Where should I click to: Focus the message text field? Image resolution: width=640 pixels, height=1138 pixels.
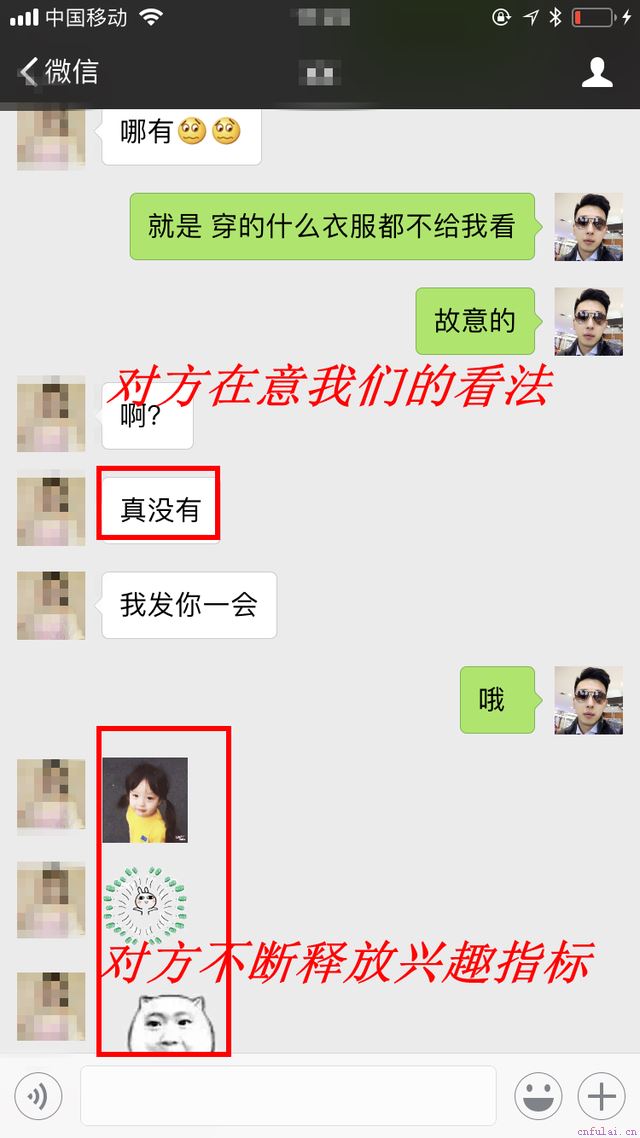[288, 1096]
